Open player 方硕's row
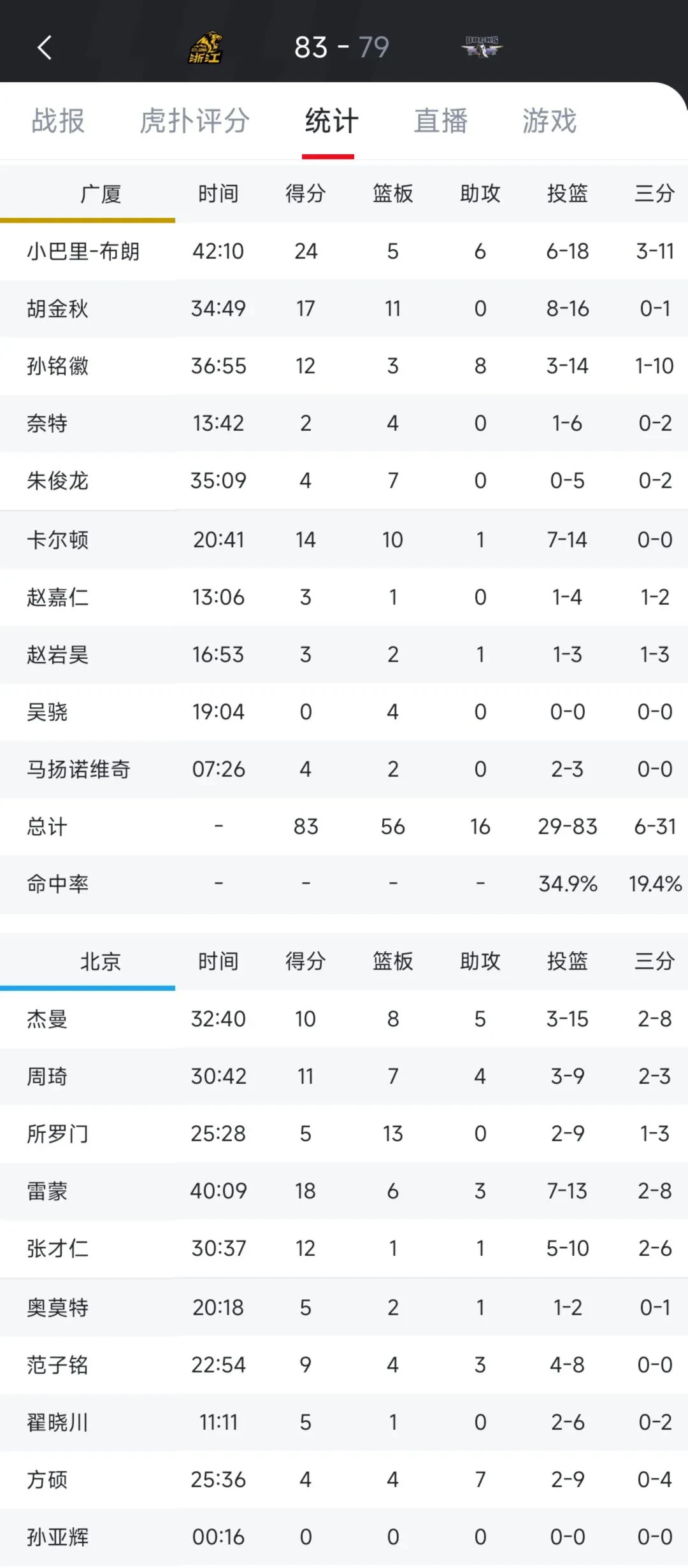688x1568 pixels. tap(47, 1480)
